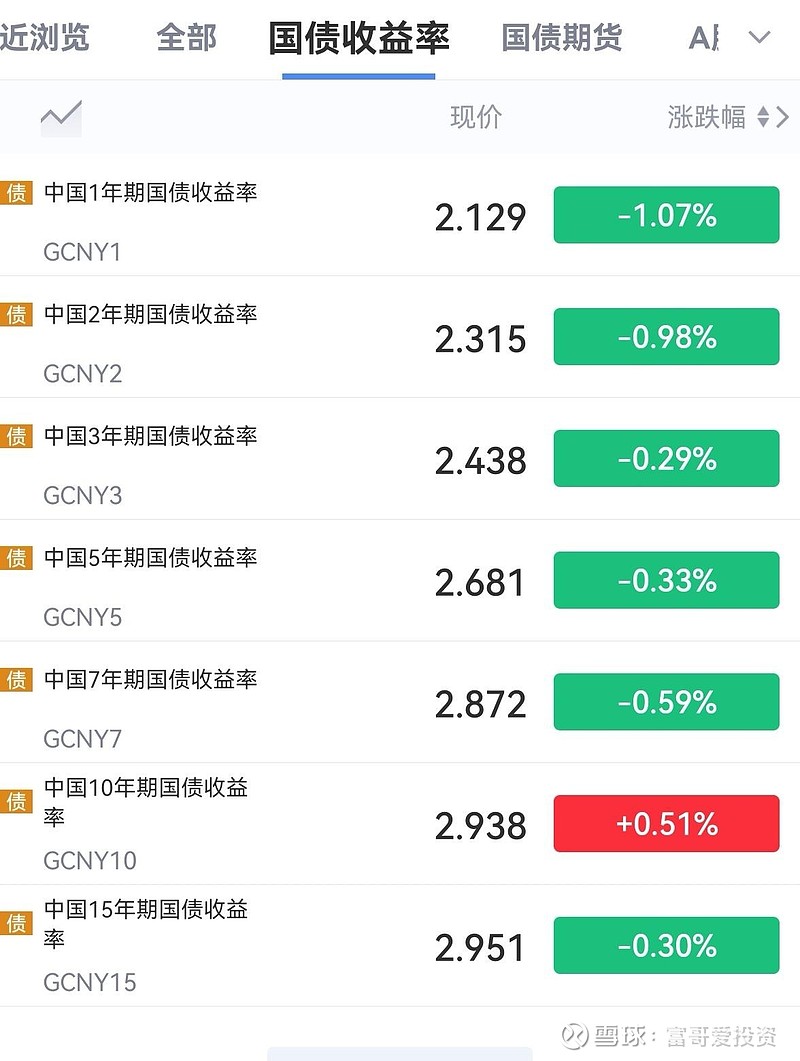Tap the -1.07% change badge
The image size is (800, 1061).
click(666, 215)
